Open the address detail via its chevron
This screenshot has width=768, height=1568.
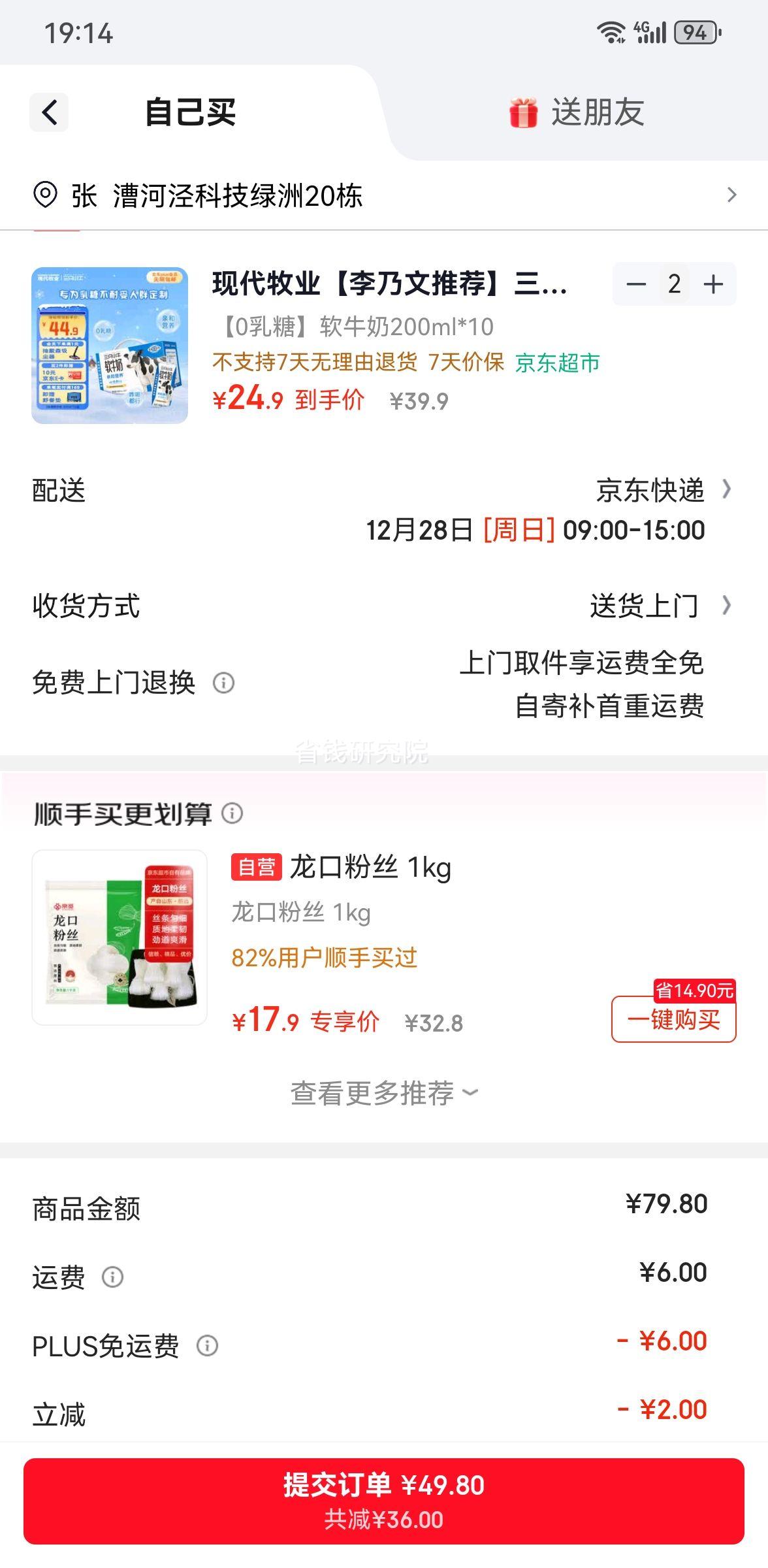[x=733, y=195]
